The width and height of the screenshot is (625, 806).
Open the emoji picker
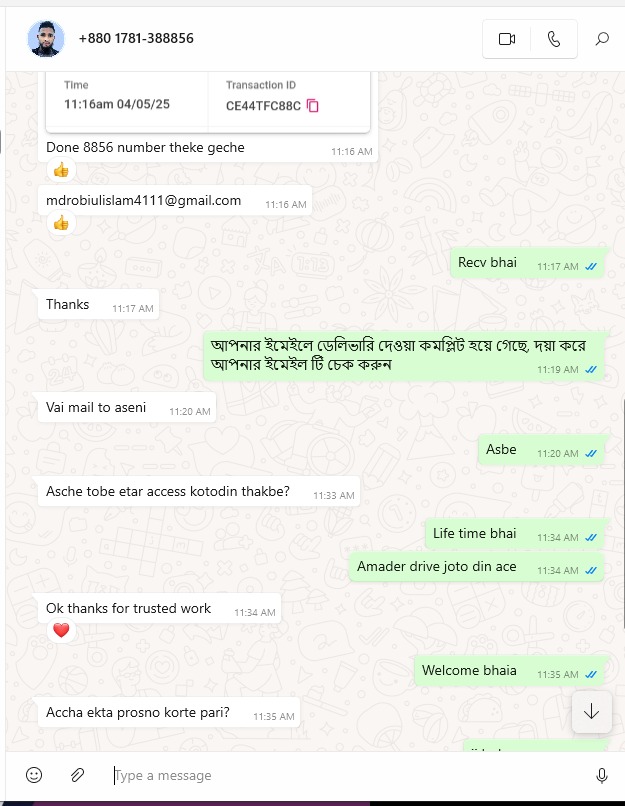[34, 775]
